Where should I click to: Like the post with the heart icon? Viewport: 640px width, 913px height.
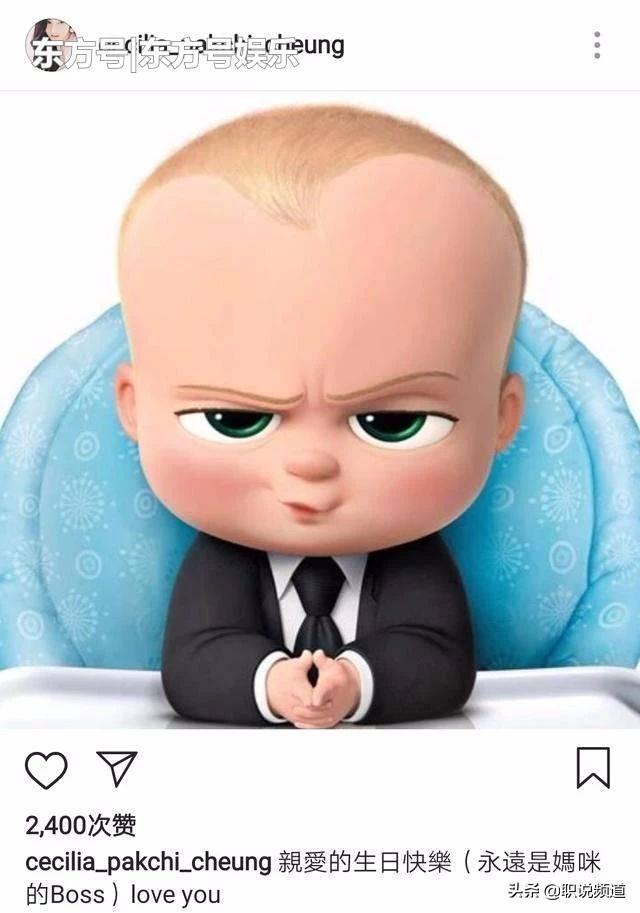(x=46, y=769)
